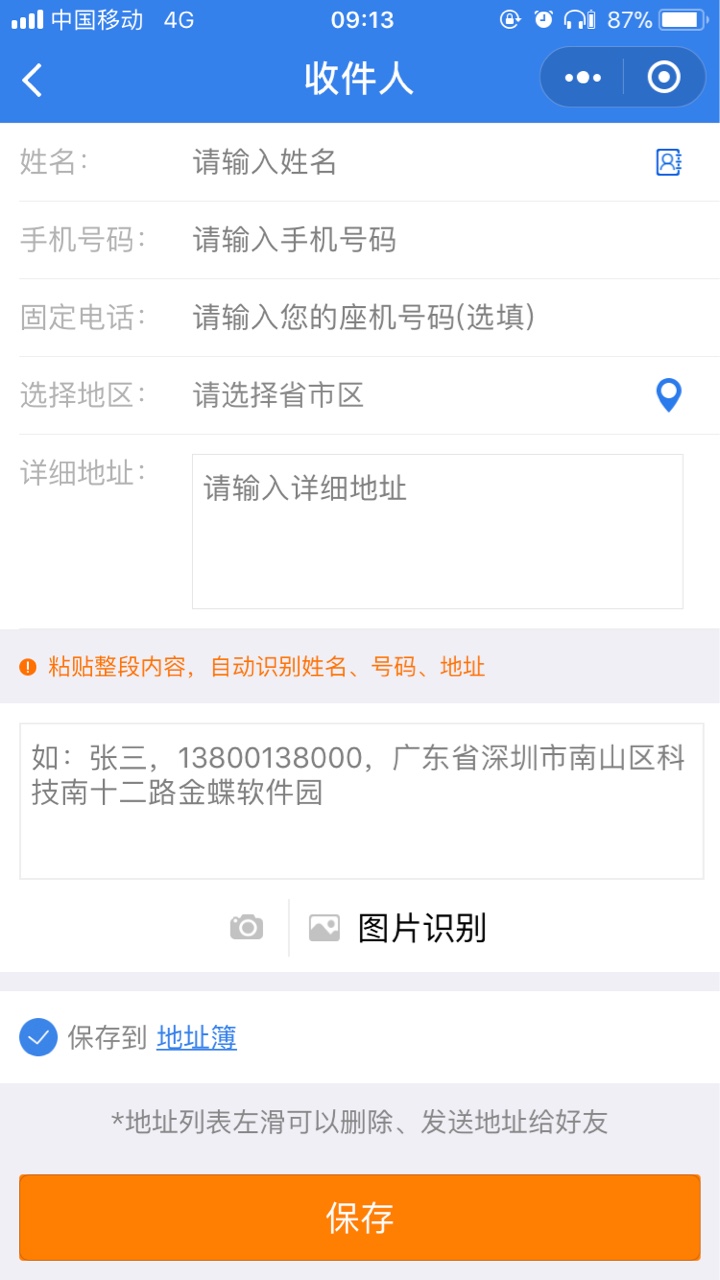Focus the 详细地址 detailed address box
The height and width of the screenshot is (1280, 720).
pos(437,531)
